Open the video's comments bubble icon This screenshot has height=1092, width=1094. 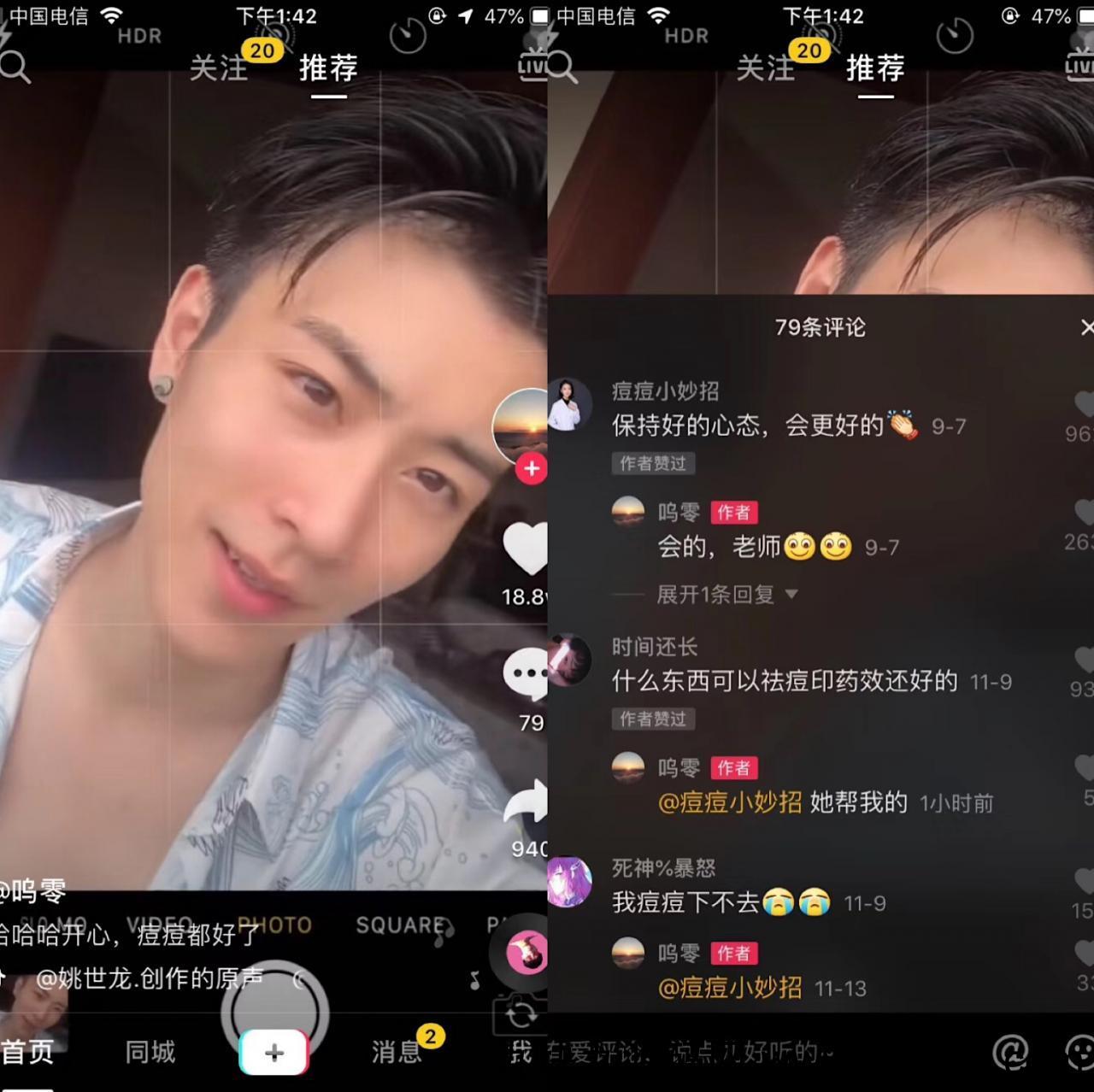pyautogui.click(x=526, y=675)
